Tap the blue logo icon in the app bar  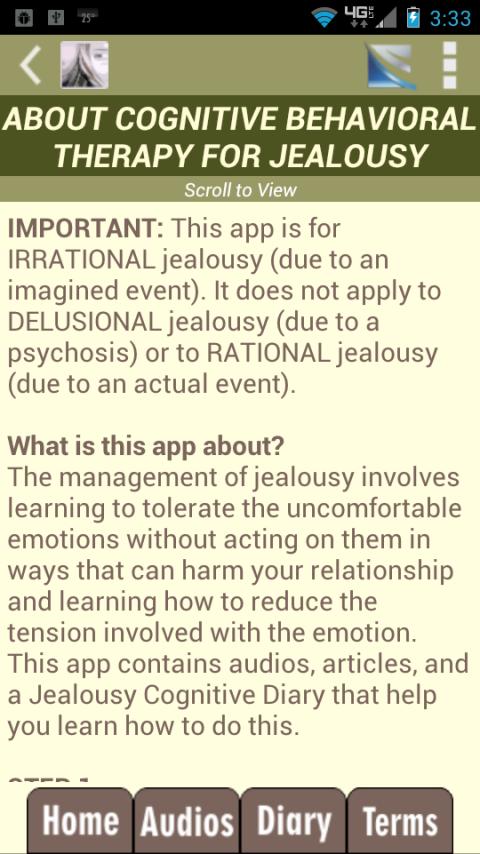coord(391,65)
